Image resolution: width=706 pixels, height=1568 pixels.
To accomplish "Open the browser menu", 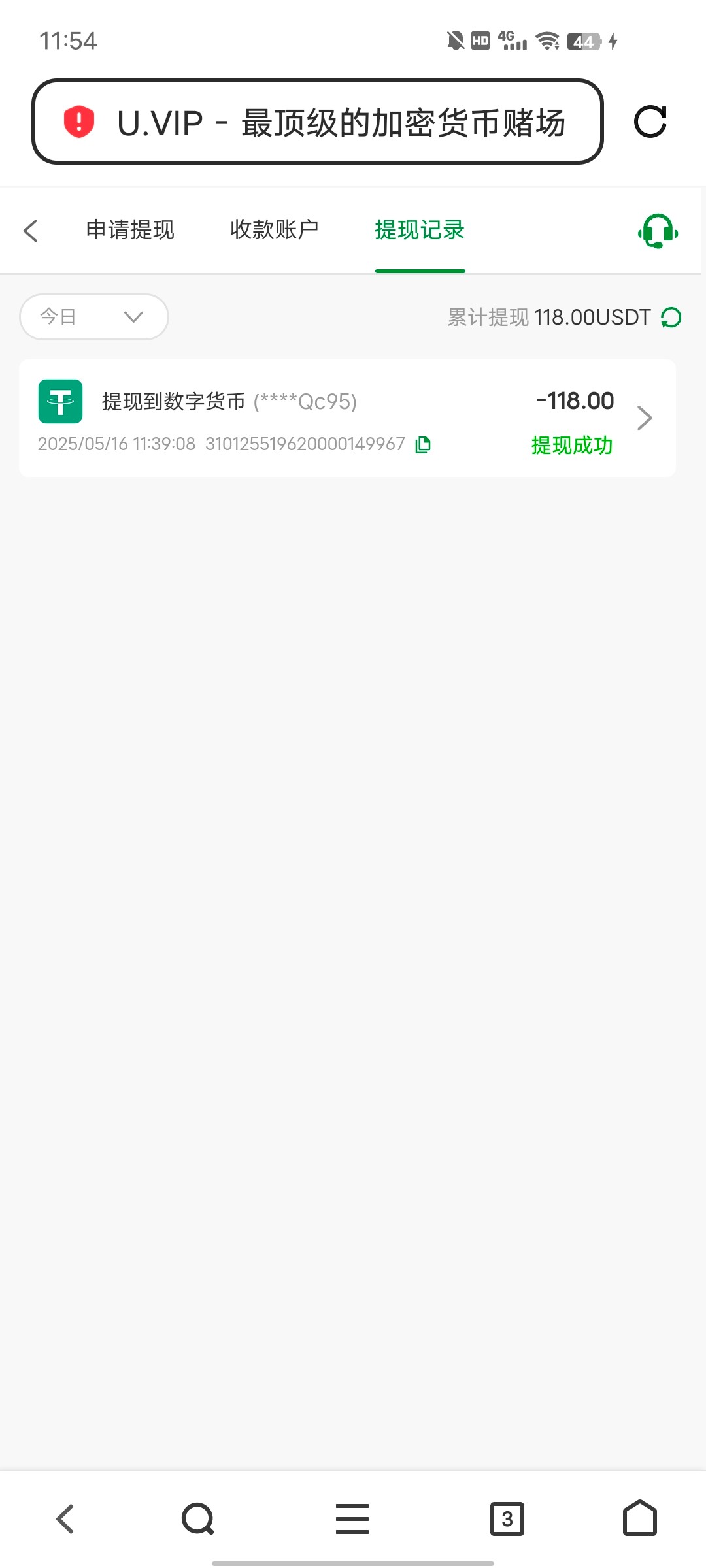I will pyautogui.click(x=352, y=1519).
